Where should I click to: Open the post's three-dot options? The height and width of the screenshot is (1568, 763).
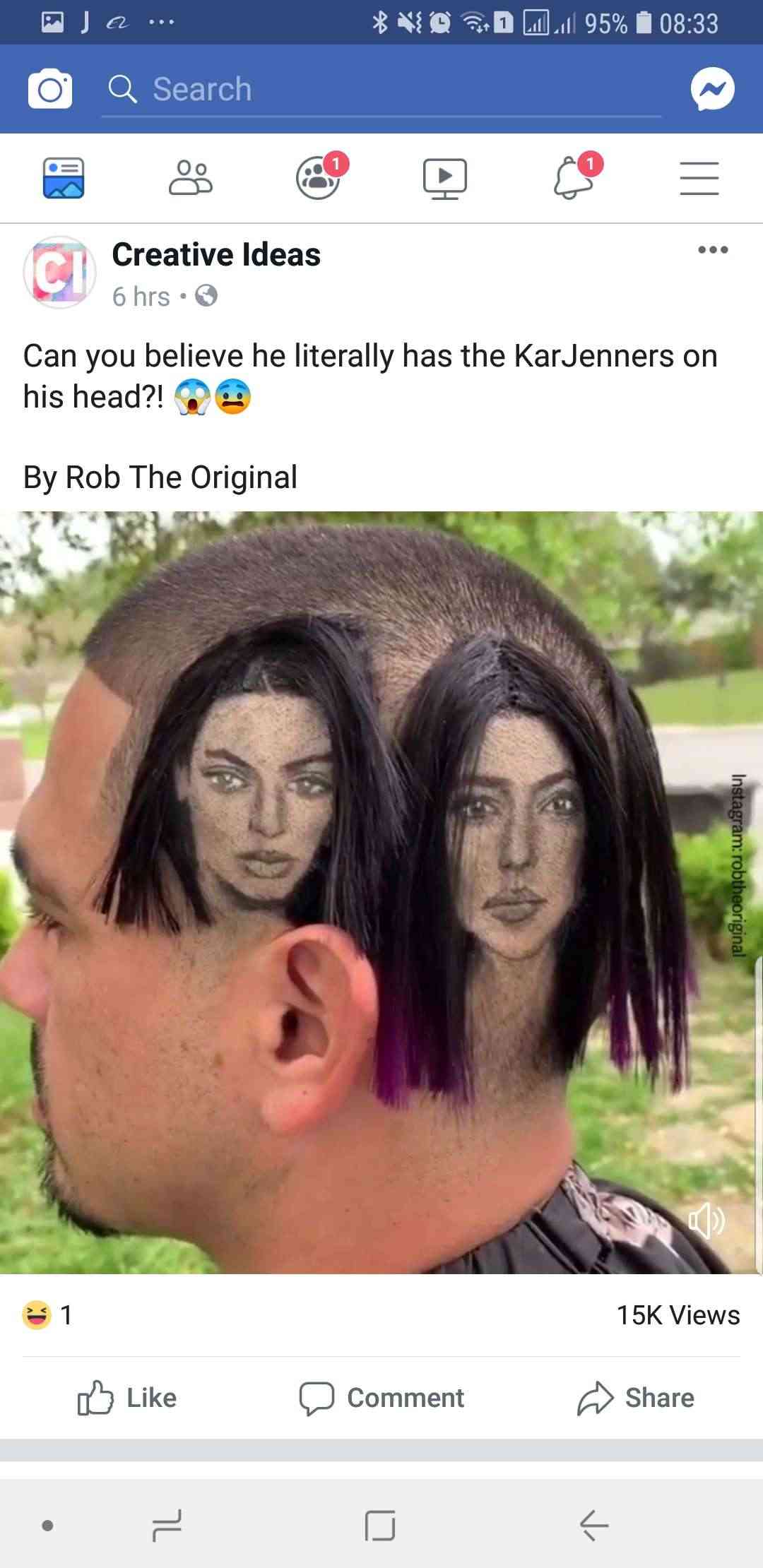[x=712, y=250]
